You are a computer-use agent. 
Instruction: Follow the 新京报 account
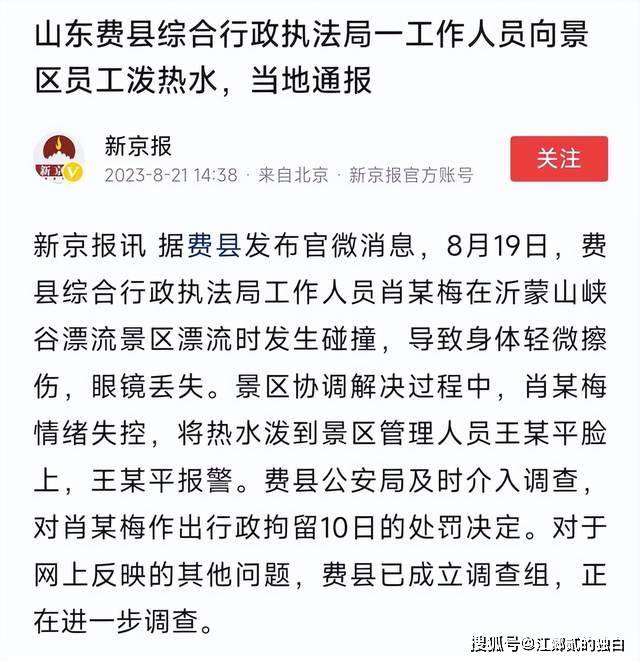click(558, 159)
